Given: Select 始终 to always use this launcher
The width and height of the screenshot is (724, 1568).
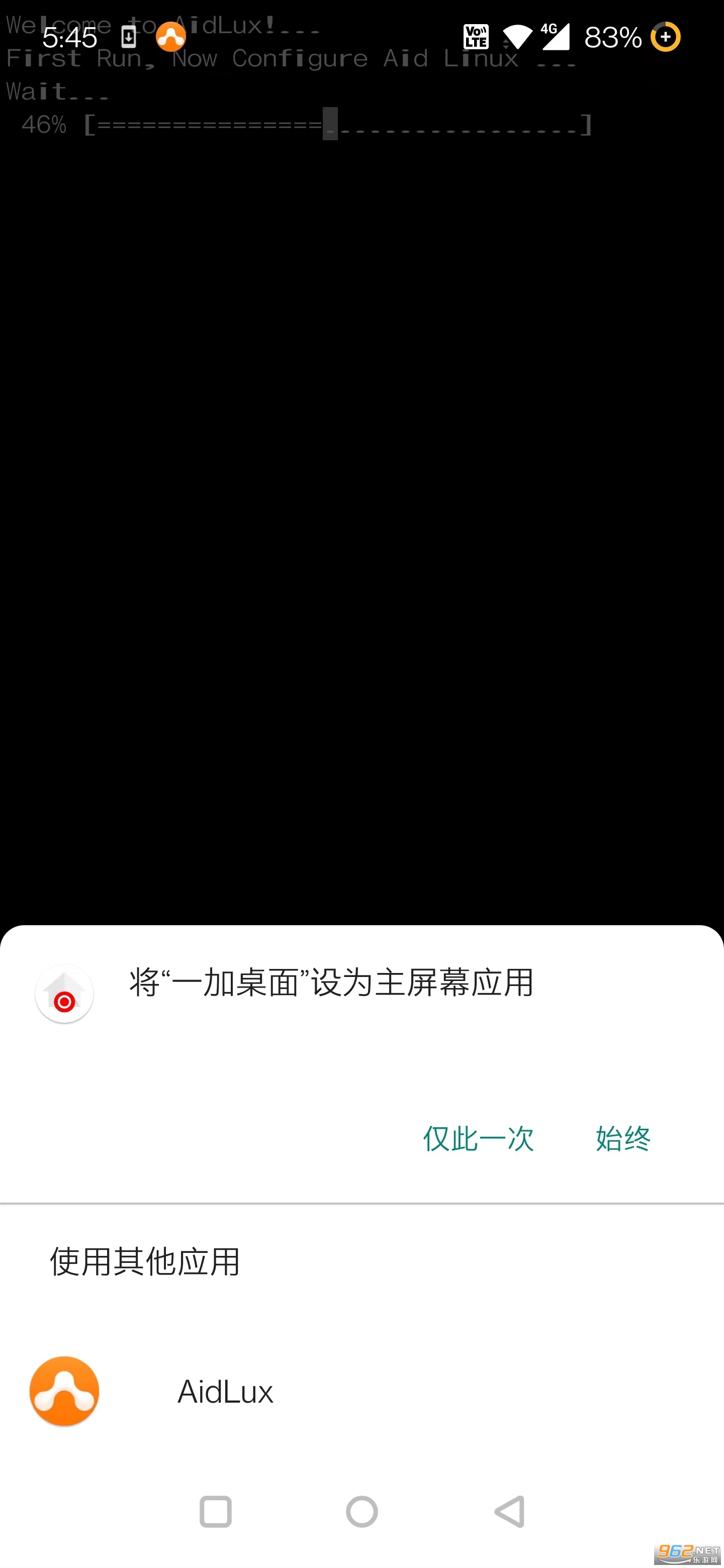Looking at the screenshot, I should point(622,1138).
